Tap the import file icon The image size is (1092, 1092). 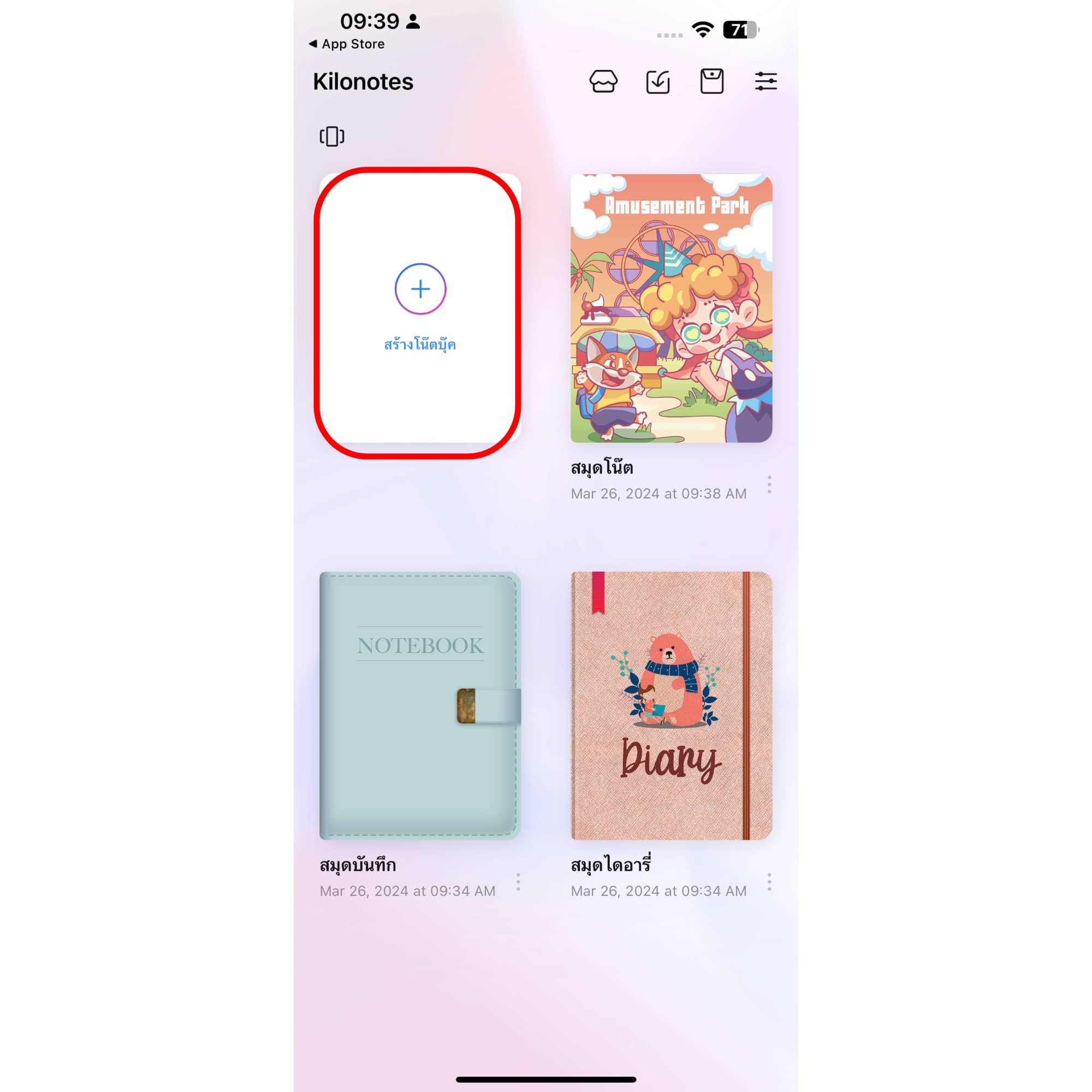coord(657,81)
